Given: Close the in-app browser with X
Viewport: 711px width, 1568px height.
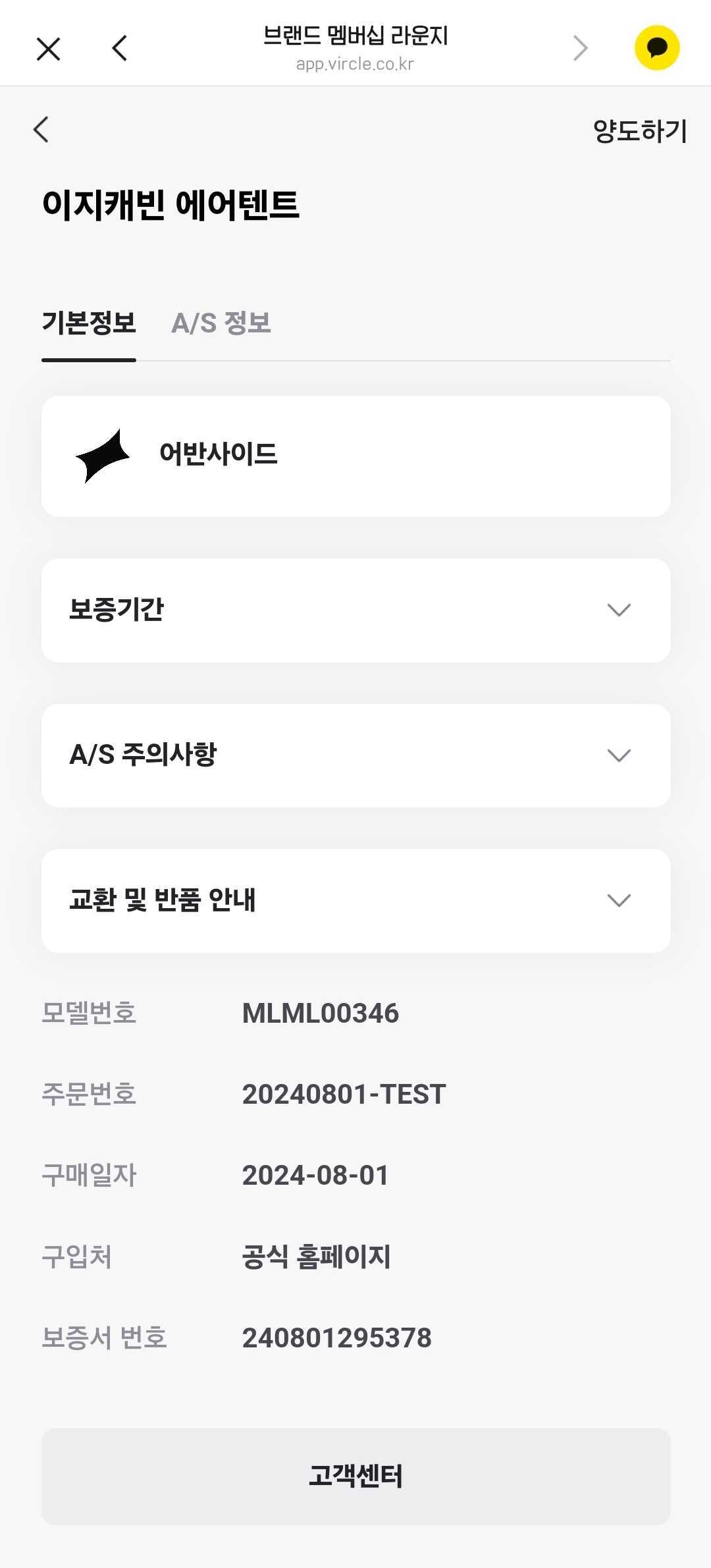Looking at the screenshot, I should (x=48, y=49).
